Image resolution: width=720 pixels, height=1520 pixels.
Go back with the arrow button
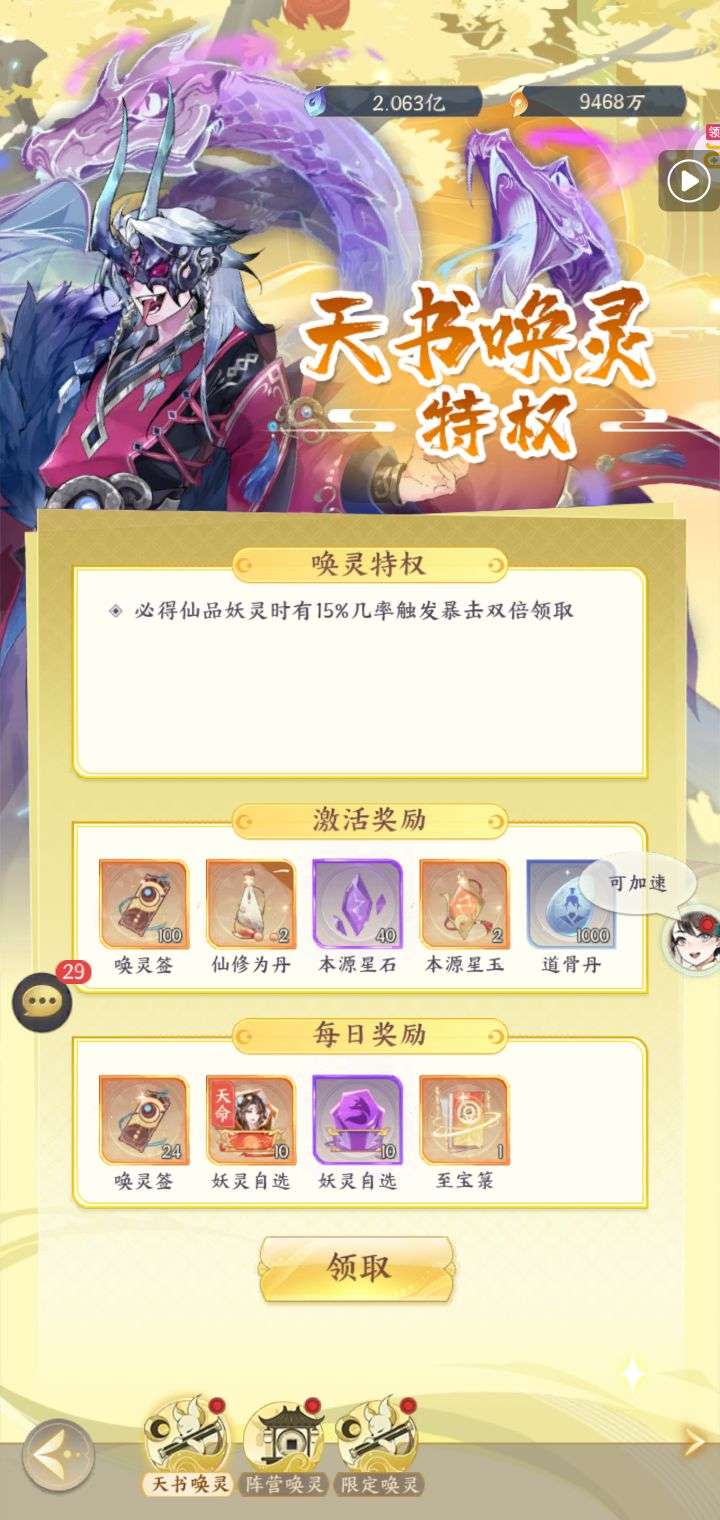pos(58,1457)
